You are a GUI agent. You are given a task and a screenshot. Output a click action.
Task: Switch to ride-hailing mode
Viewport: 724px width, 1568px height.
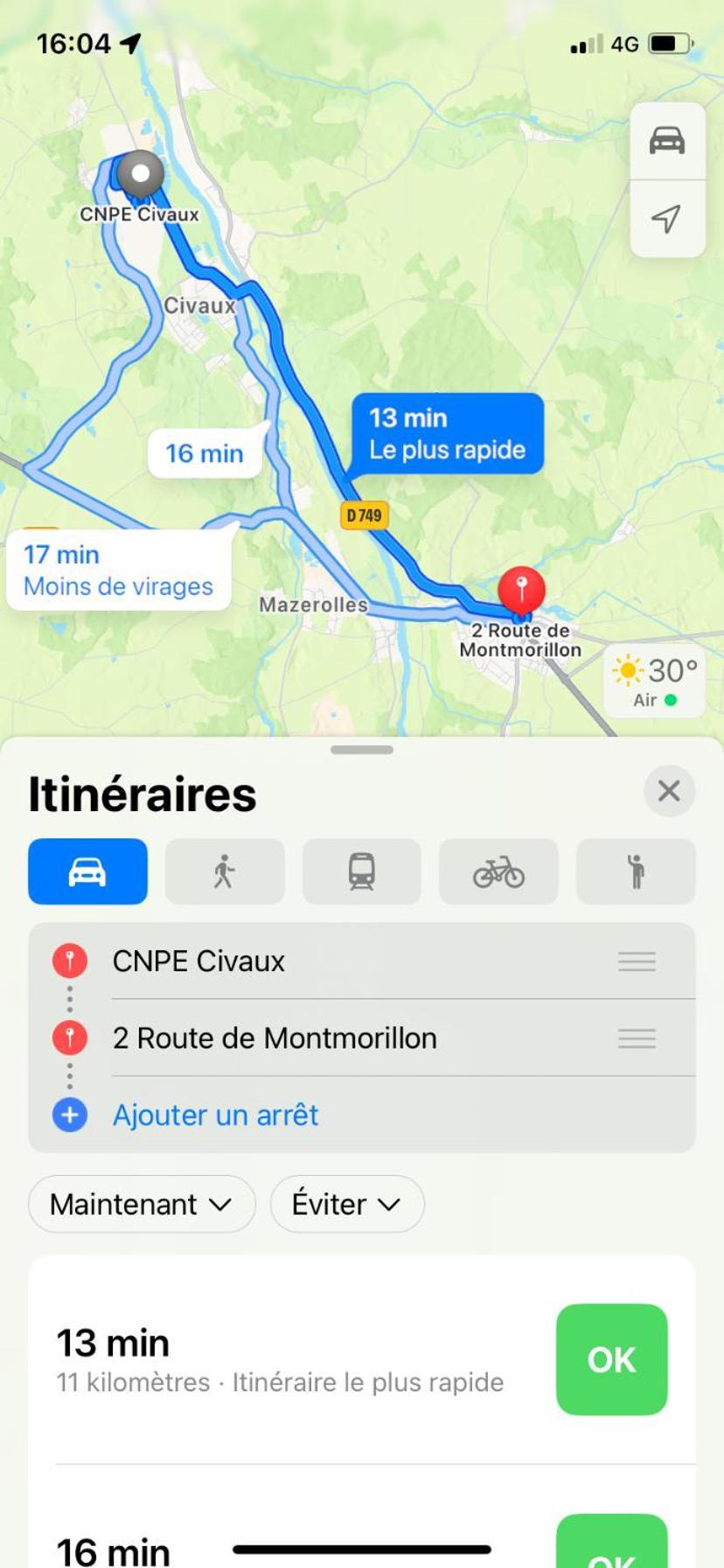636,871
